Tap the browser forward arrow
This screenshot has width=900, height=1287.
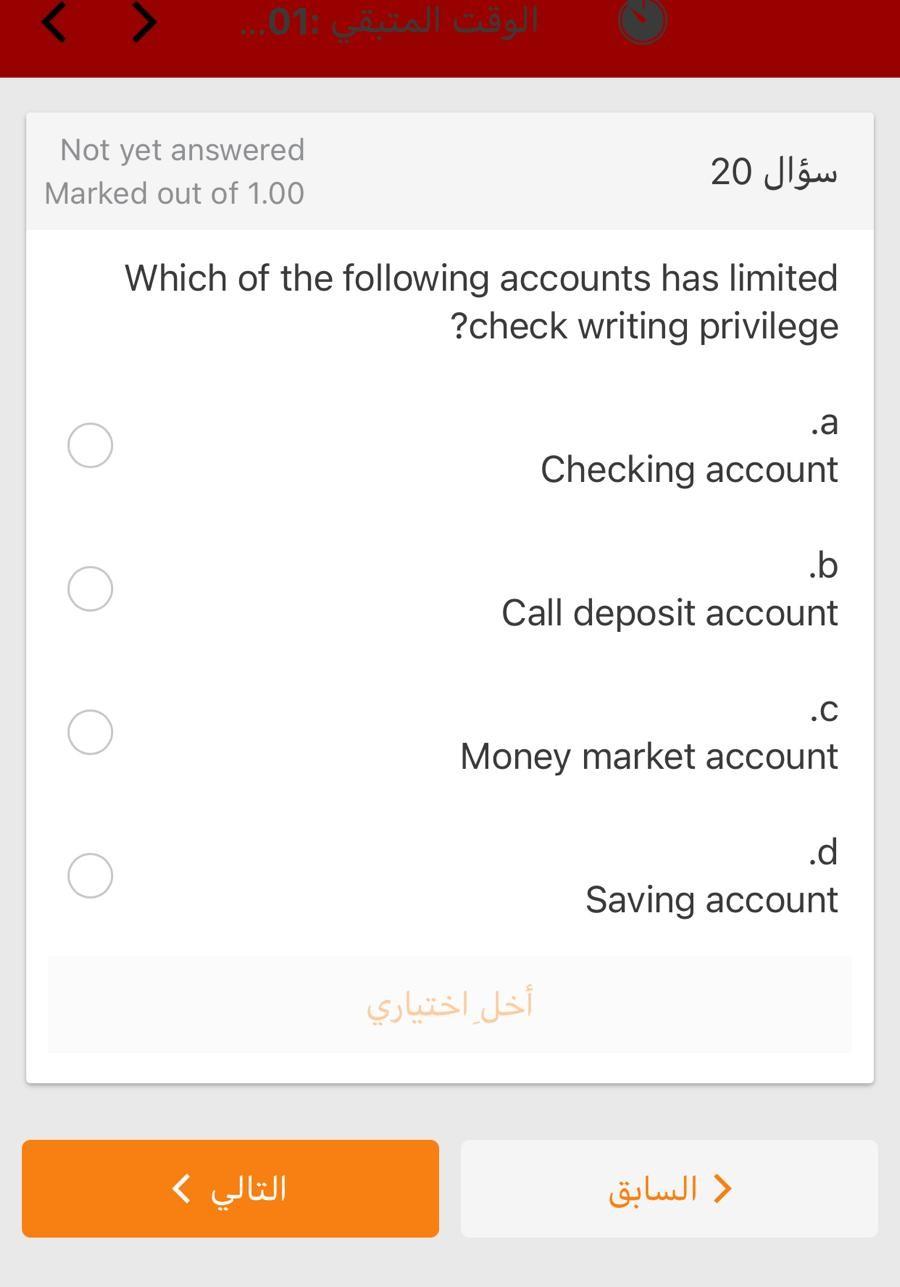145,22
